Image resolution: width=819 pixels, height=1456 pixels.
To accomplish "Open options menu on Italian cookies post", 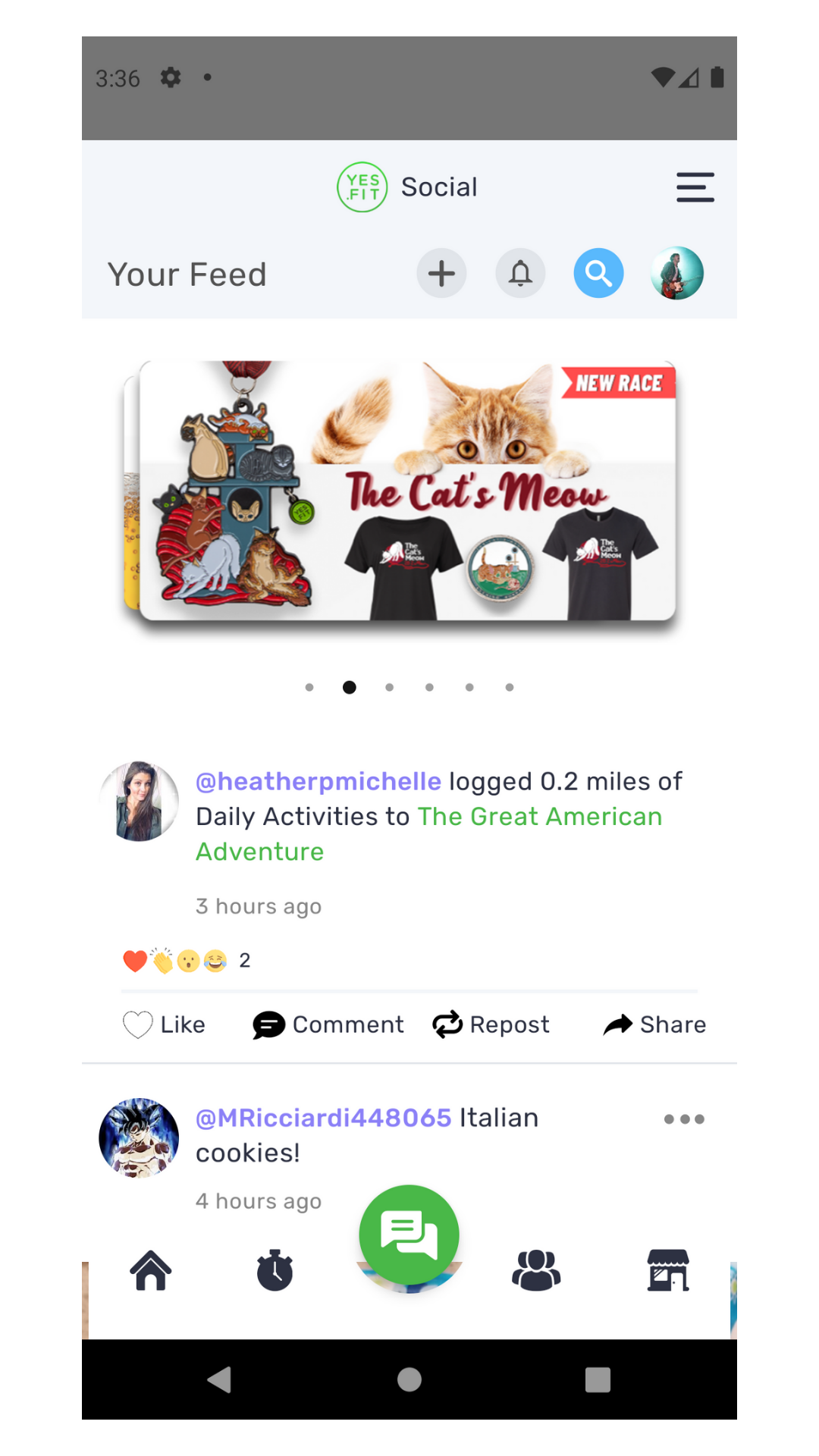I will tap(684, 1119).
